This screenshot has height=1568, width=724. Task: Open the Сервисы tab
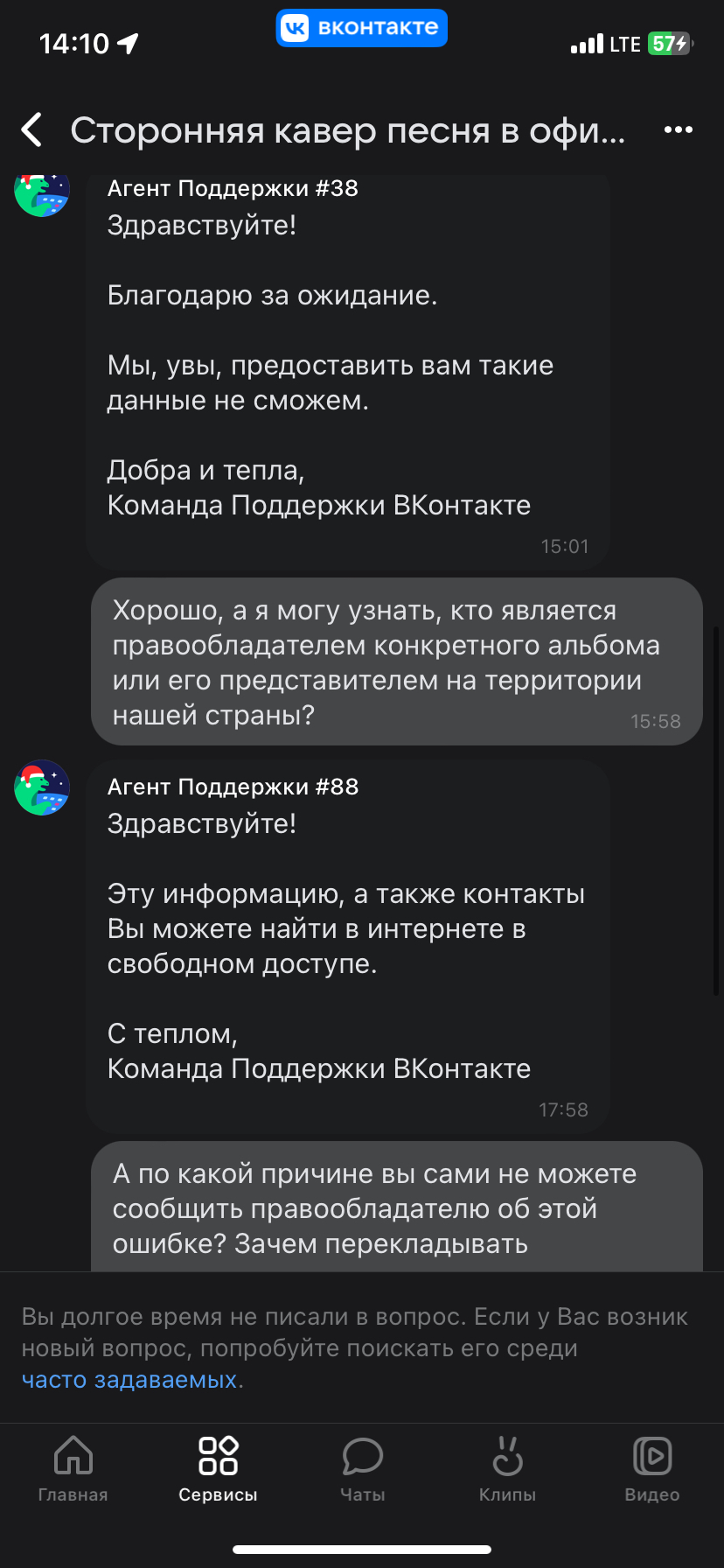[x=218, y=1470]
